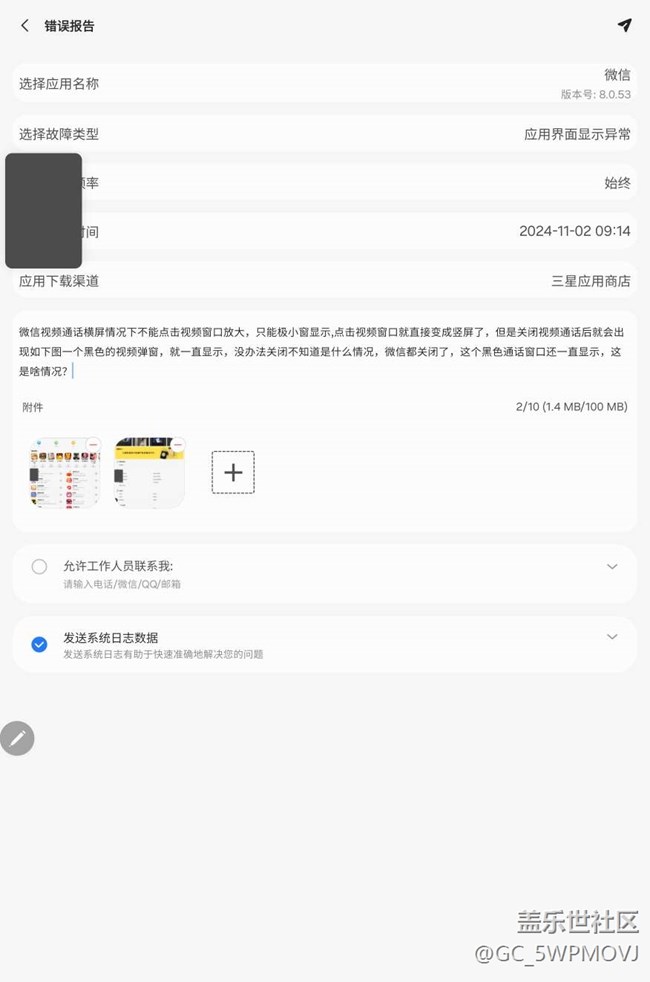Open 选择应用名称 row showing 微信

pyautogui.click(x=324, y=83)
